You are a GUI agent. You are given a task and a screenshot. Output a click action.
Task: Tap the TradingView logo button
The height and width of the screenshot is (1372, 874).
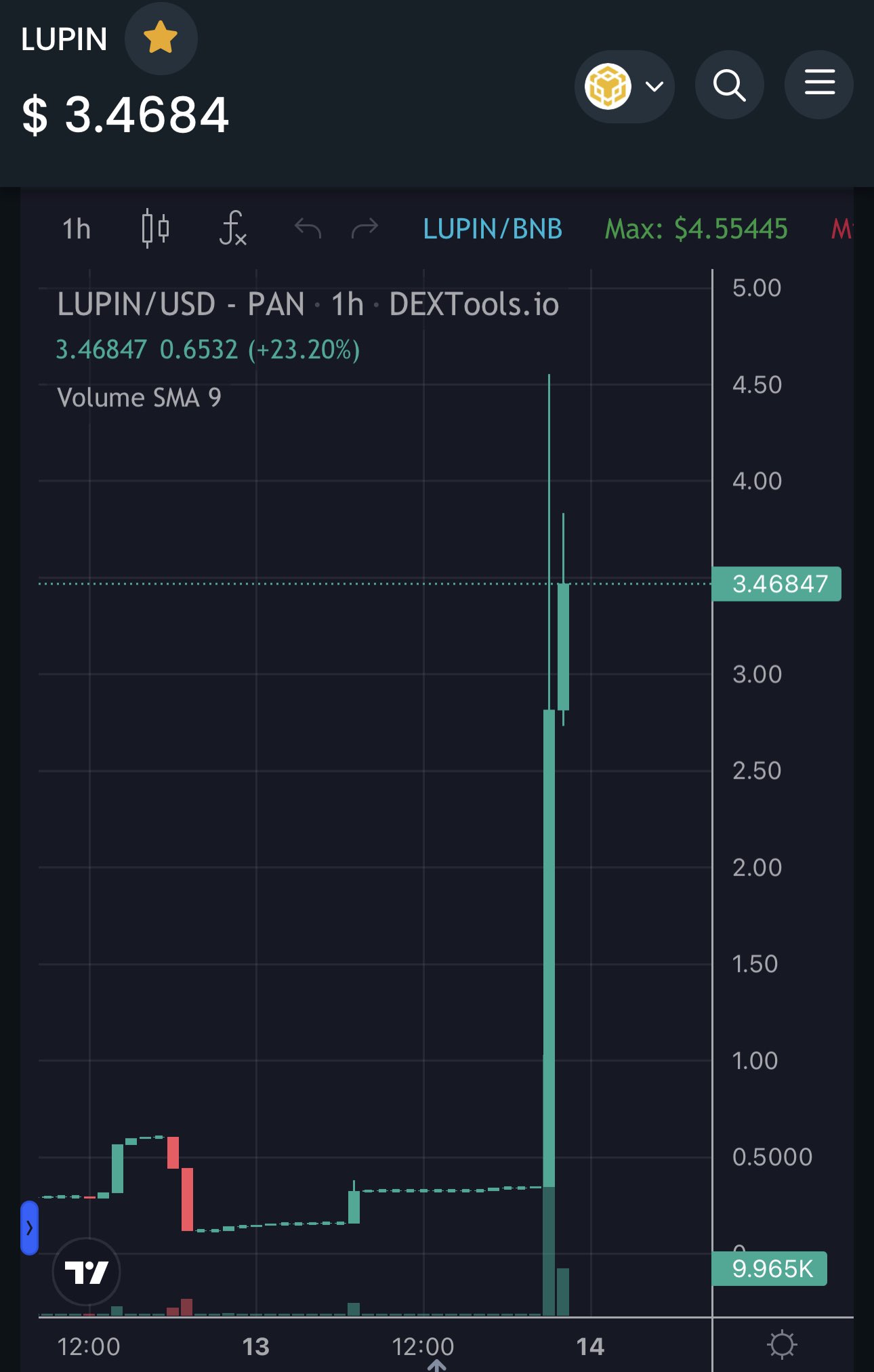(x=86, y=1272)
